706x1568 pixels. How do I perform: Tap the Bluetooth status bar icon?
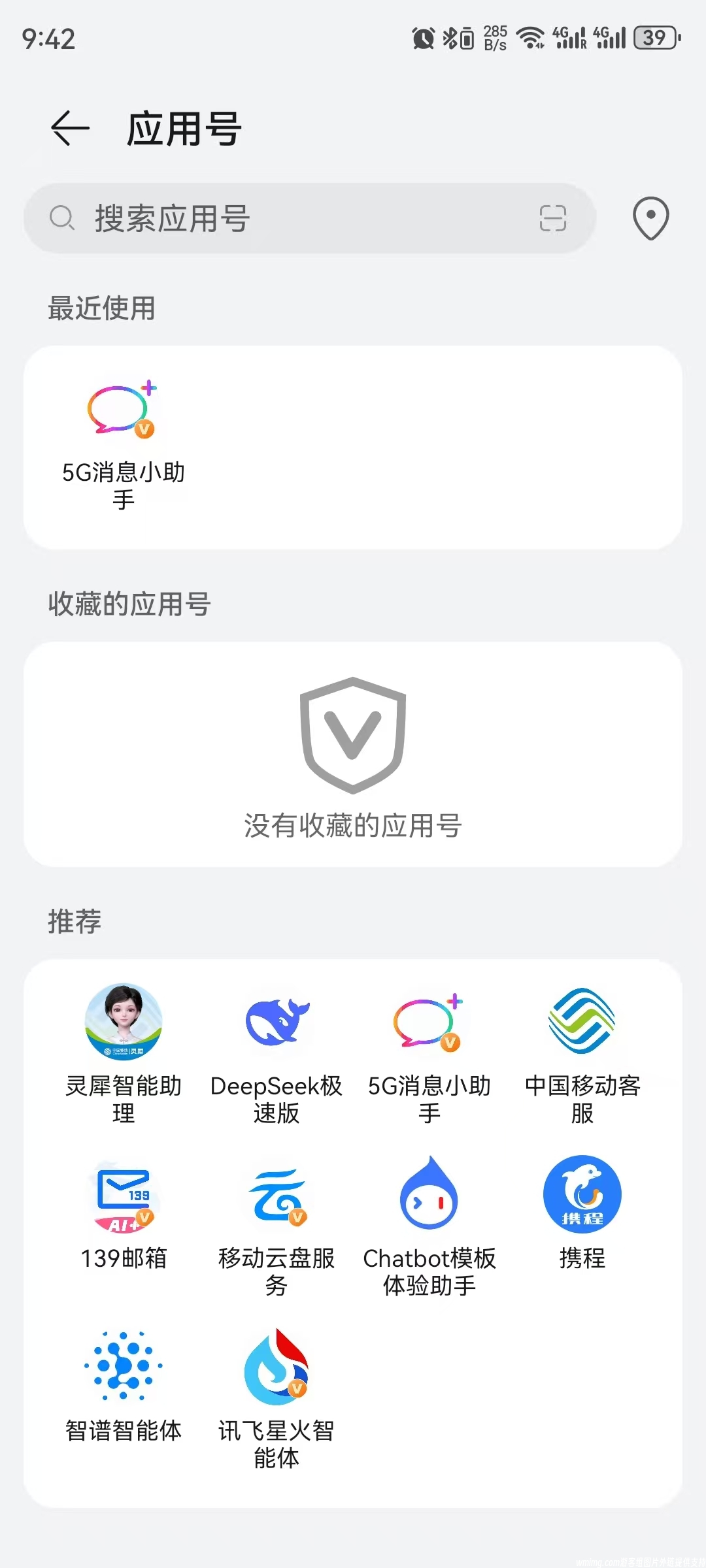448,39
